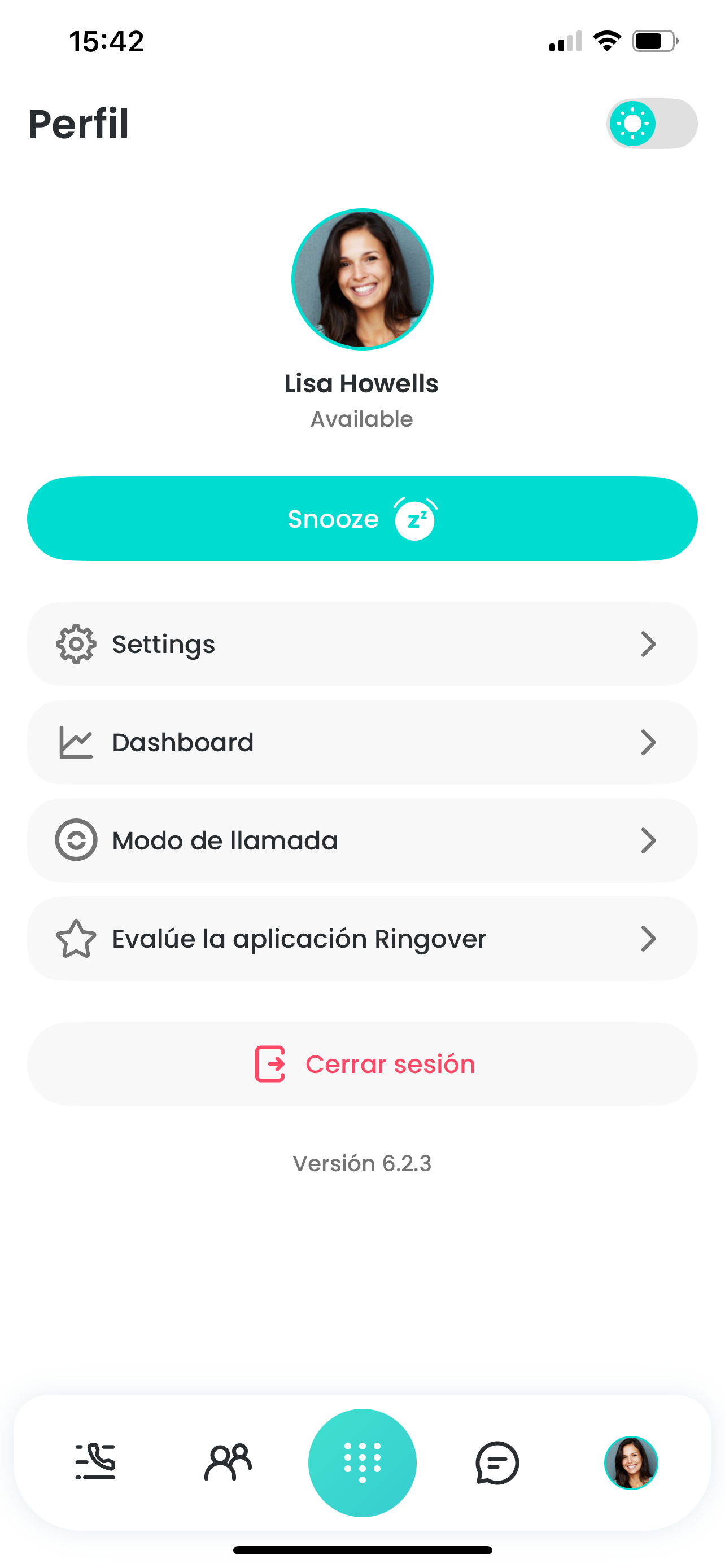Image resolution: width=725 pixels, height=1568 pixels.
Task: Switch to the contacts tab
Action: 228,1462
